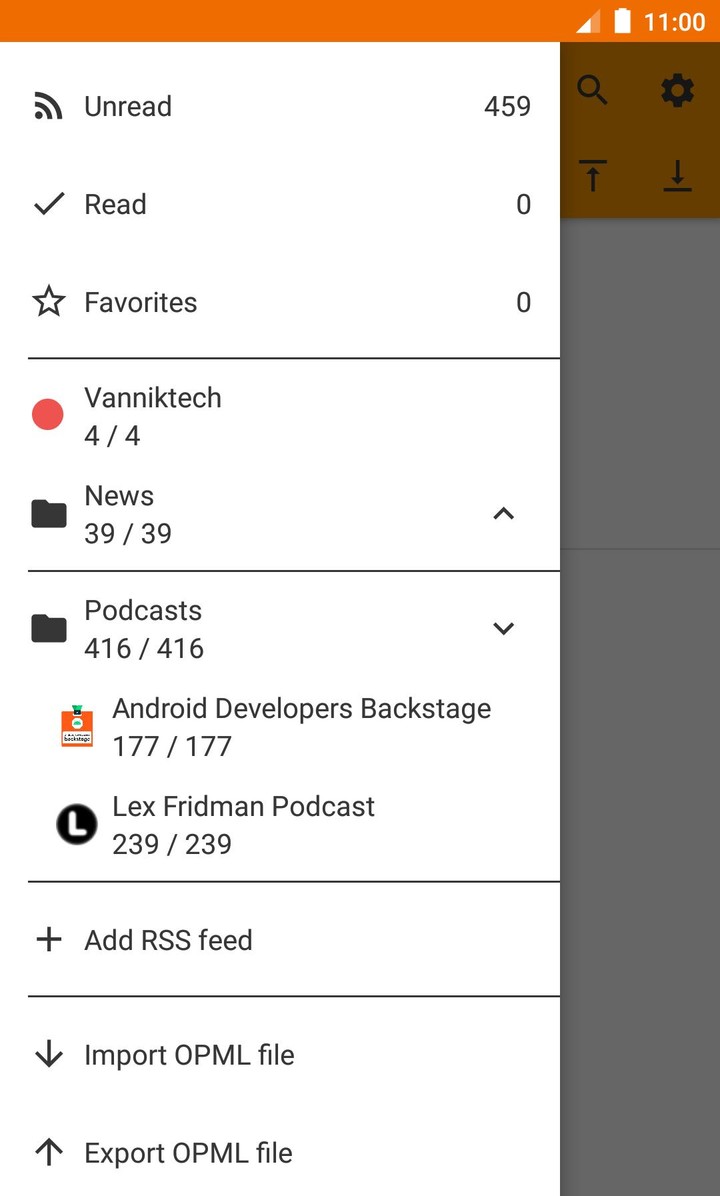Toggle the Podcasts folder chevron

(x=504, y=629)
